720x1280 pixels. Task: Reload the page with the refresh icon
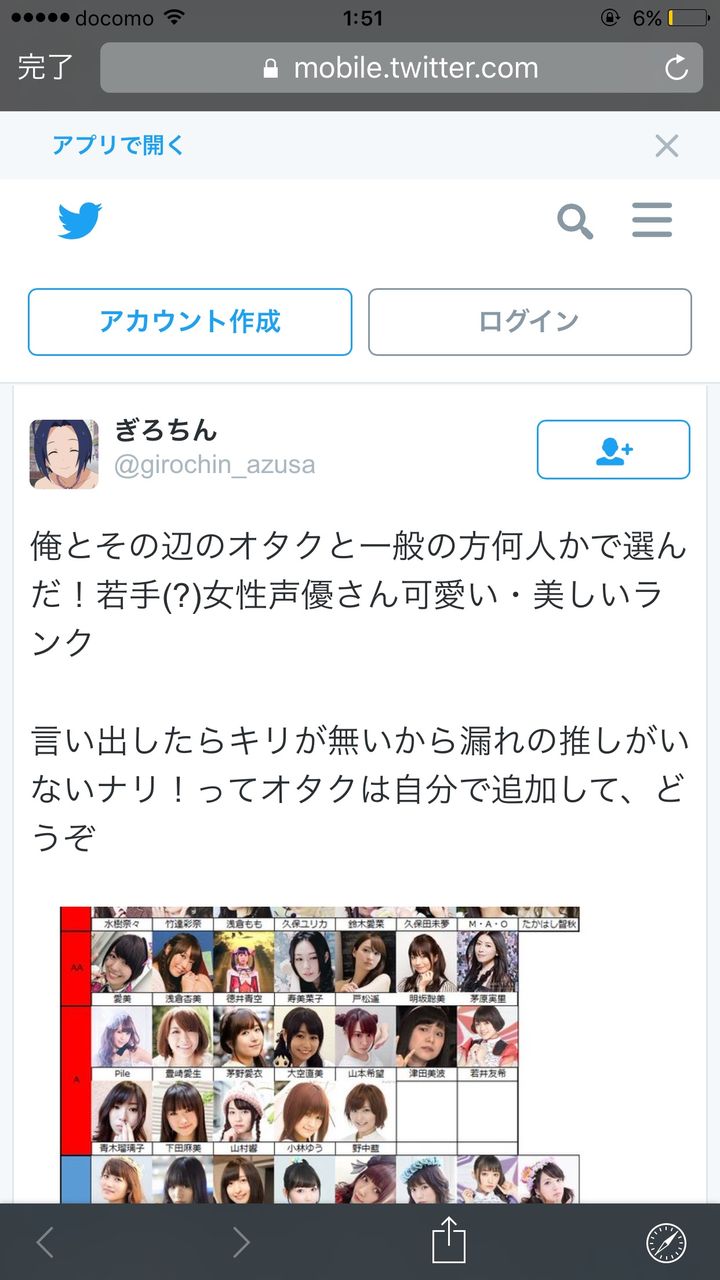tap(676, 68)
